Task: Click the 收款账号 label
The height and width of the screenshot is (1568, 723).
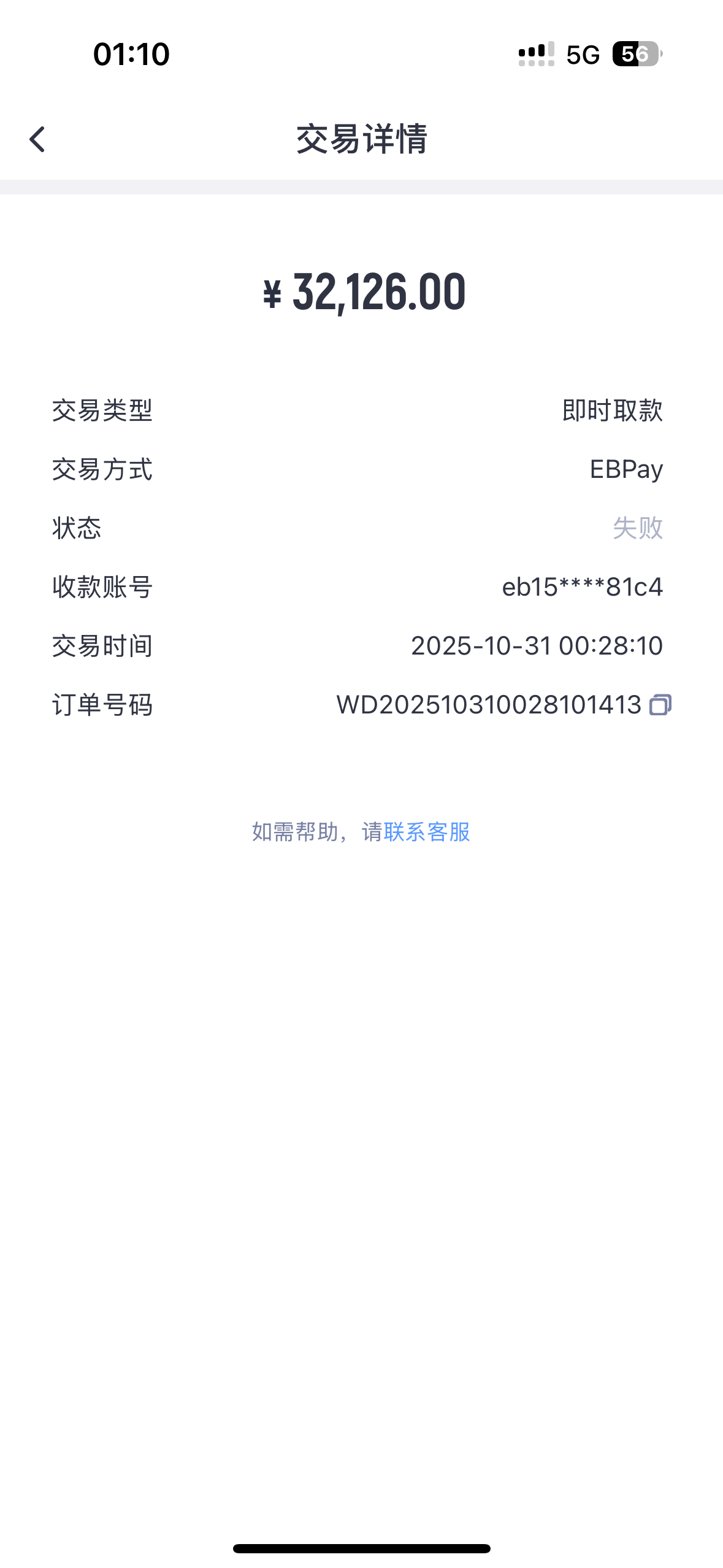Action: pyautogui.click(x=102, y=587)
